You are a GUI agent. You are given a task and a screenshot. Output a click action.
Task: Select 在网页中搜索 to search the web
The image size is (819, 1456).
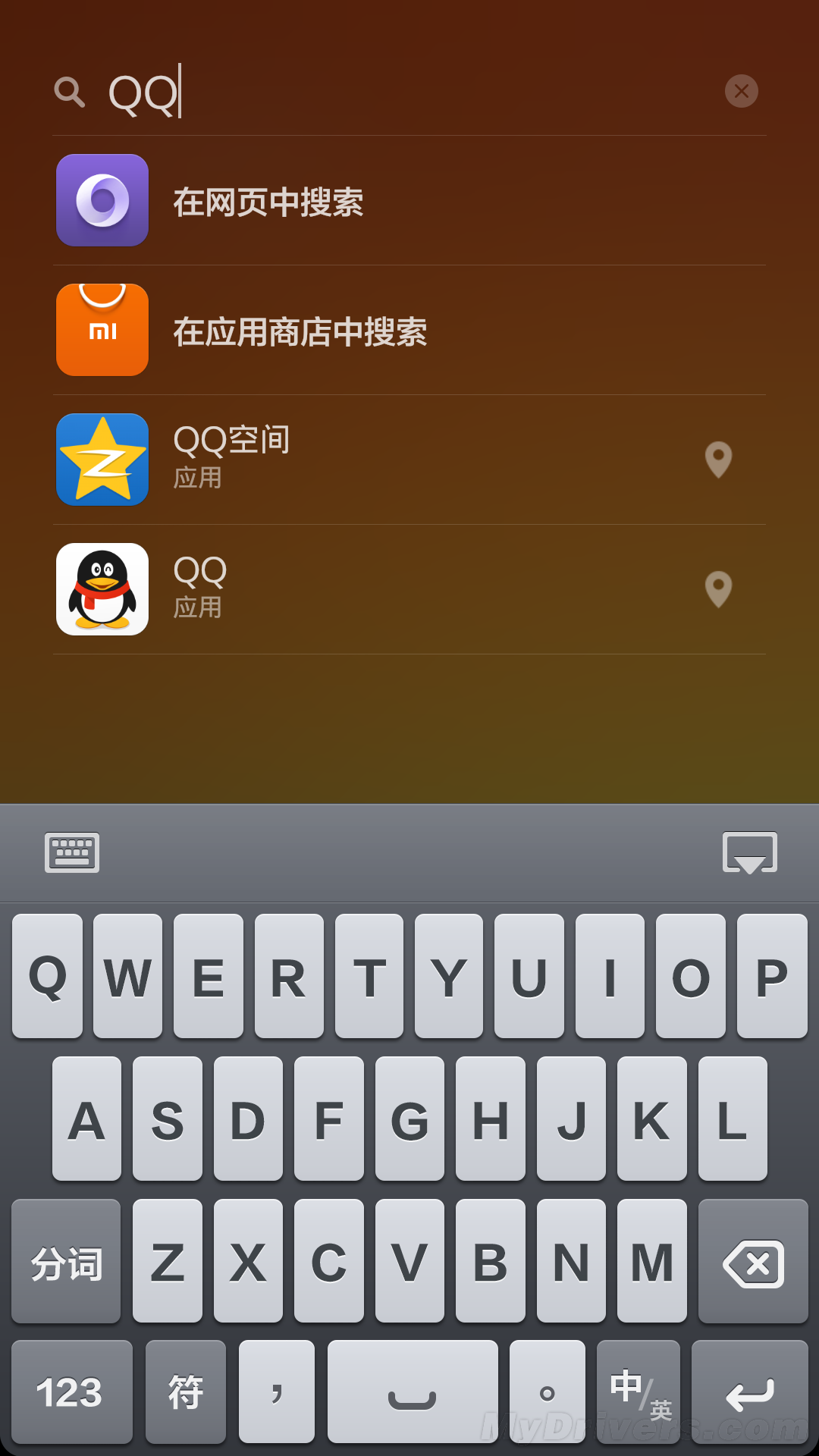click(409, 201)
